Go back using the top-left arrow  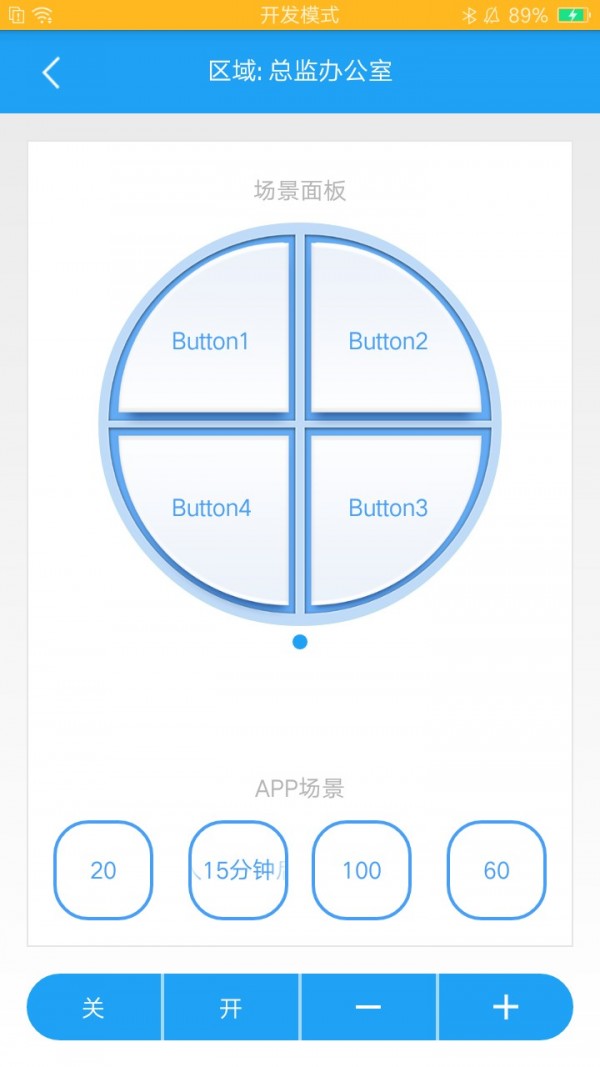pos(51,72)
